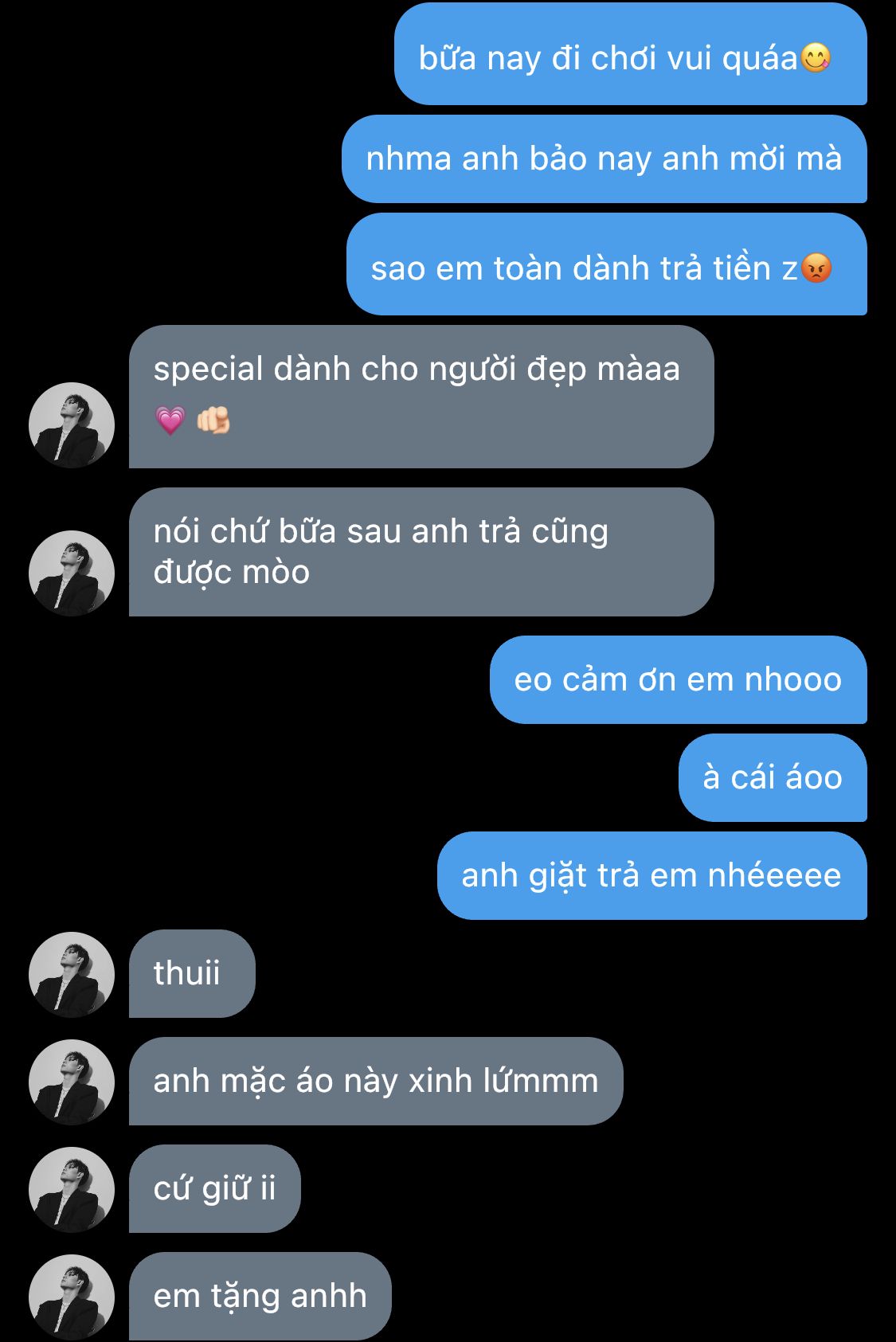Open sender's avatar beside "thuii" message
Image resolution: width=896 pixels, height=1342 pixels.
point(72,974)
